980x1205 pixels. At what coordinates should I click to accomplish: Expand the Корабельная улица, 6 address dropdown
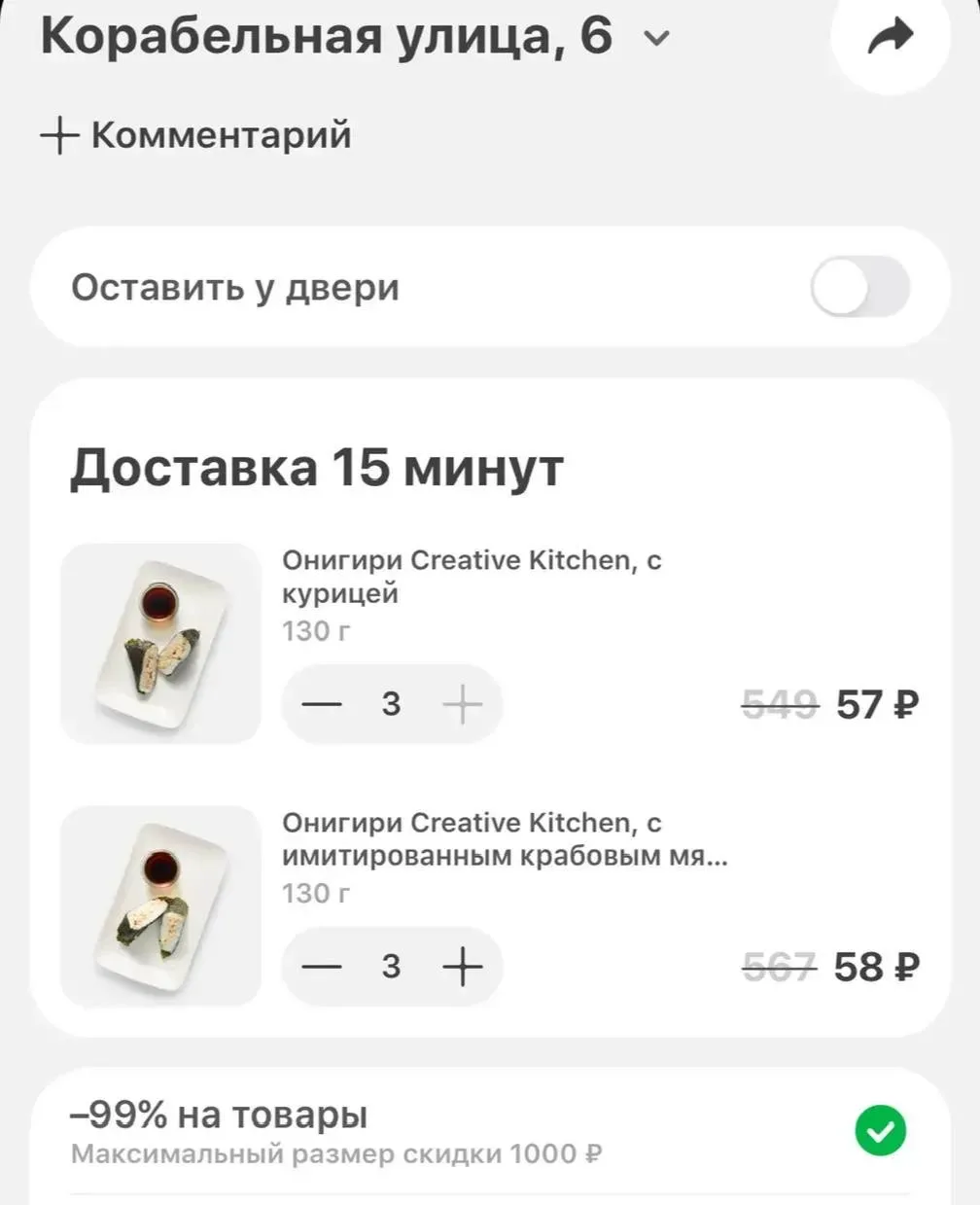pos(657,39)
